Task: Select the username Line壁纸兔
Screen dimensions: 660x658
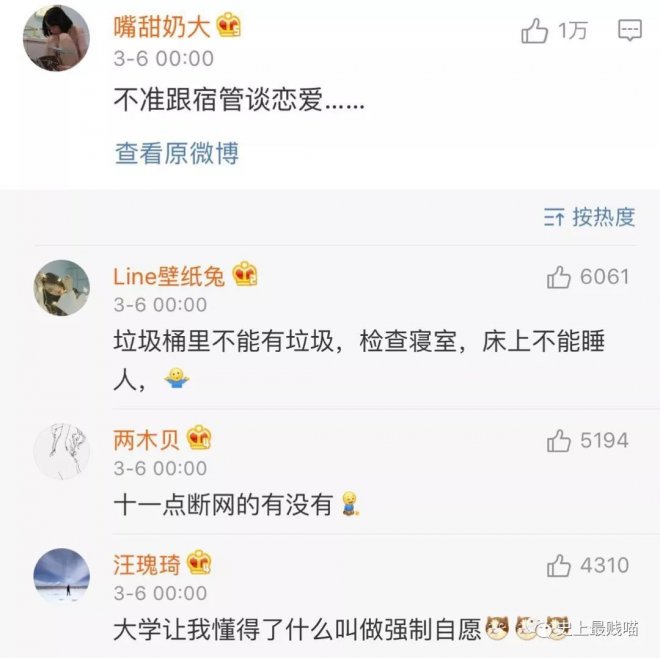Action: (168, 276)
